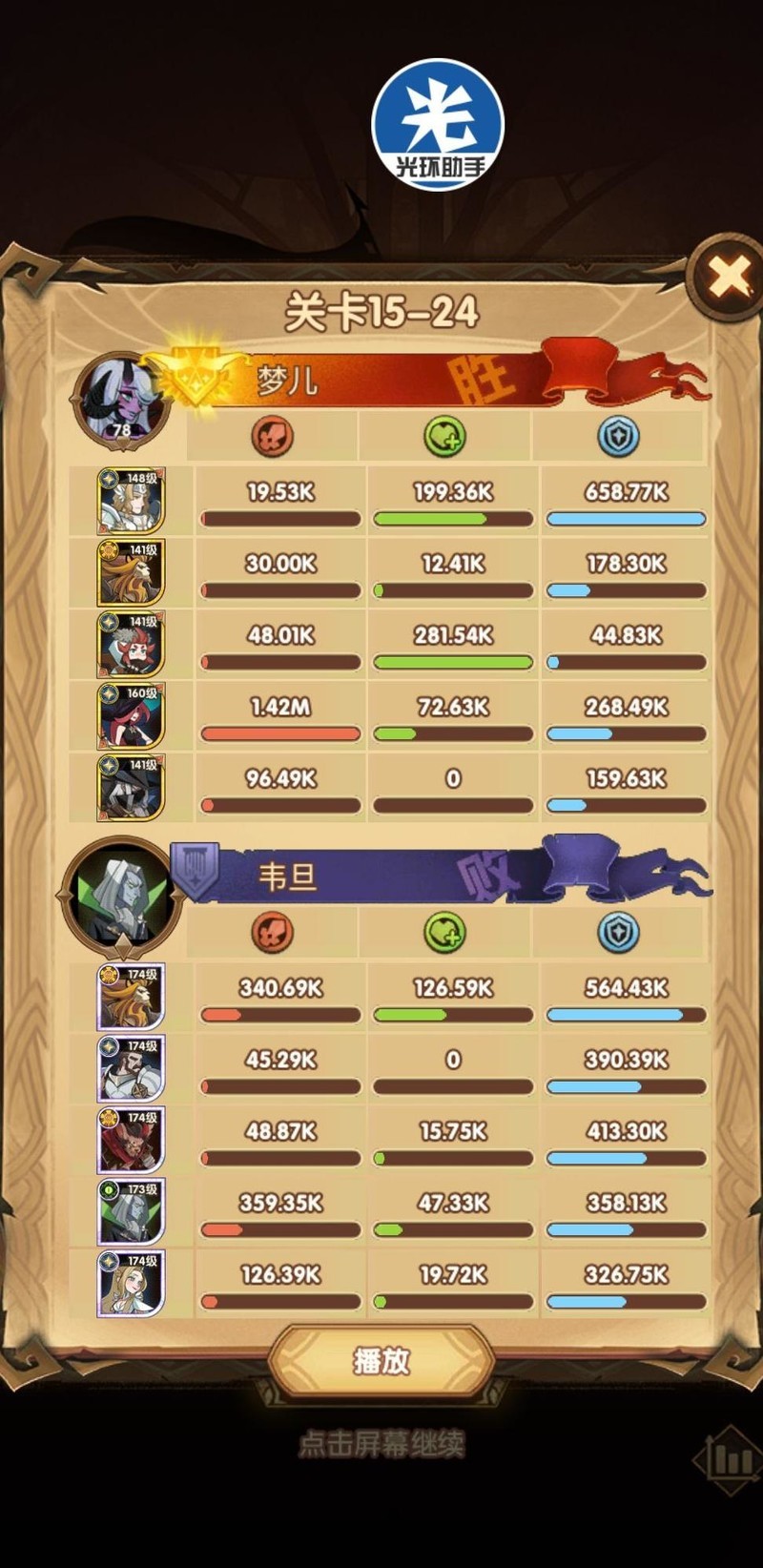This screenshot has height=1568, width=763.
Task: View the level 148 hero in 梦儿's team
Action: (x=132, y=501)
